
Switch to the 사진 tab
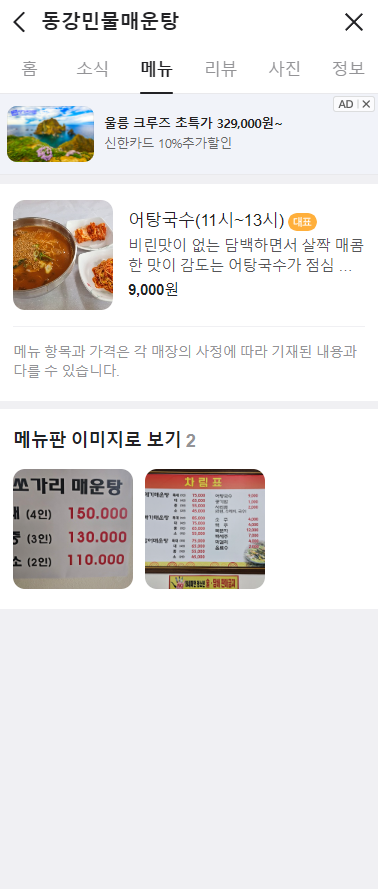click(x=284, y=69)
